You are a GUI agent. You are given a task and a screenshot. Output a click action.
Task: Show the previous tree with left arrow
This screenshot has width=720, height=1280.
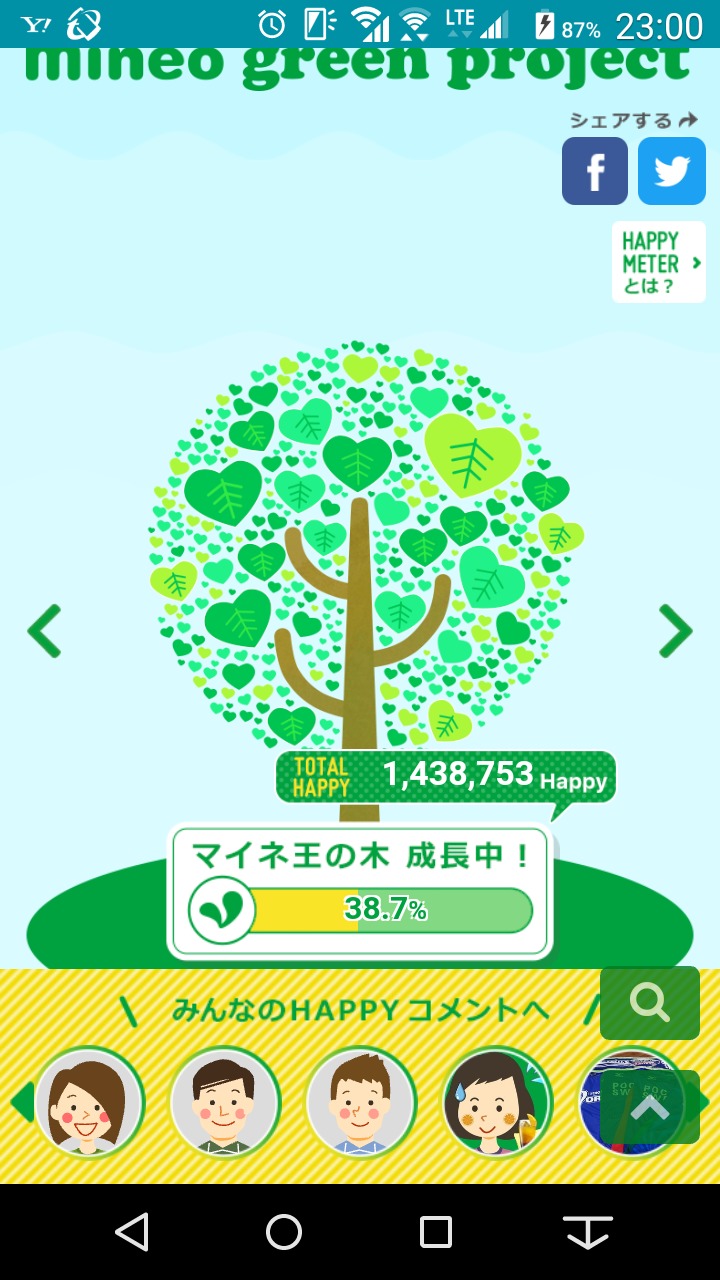pos(45,631)
